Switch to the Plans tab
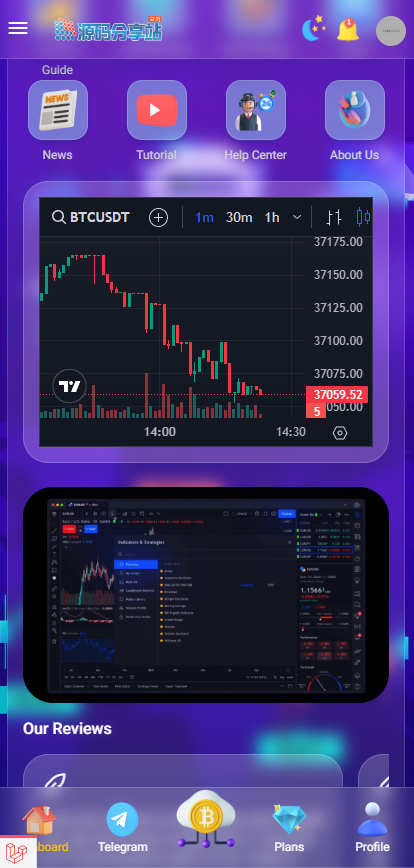This screenshot has width=414, height=868. click(x=289, y=828)
